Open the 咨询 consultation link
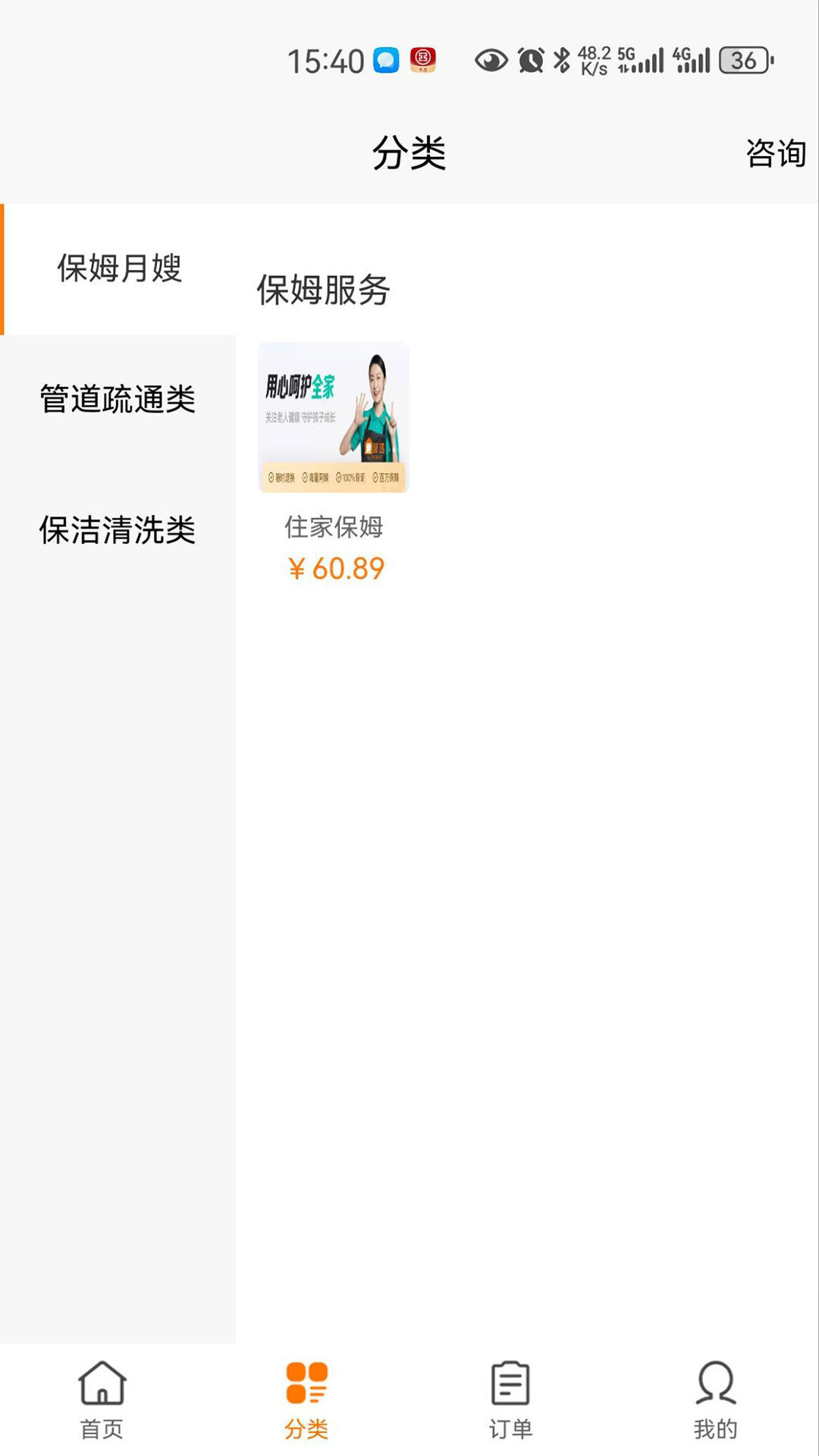 point(775,154)
